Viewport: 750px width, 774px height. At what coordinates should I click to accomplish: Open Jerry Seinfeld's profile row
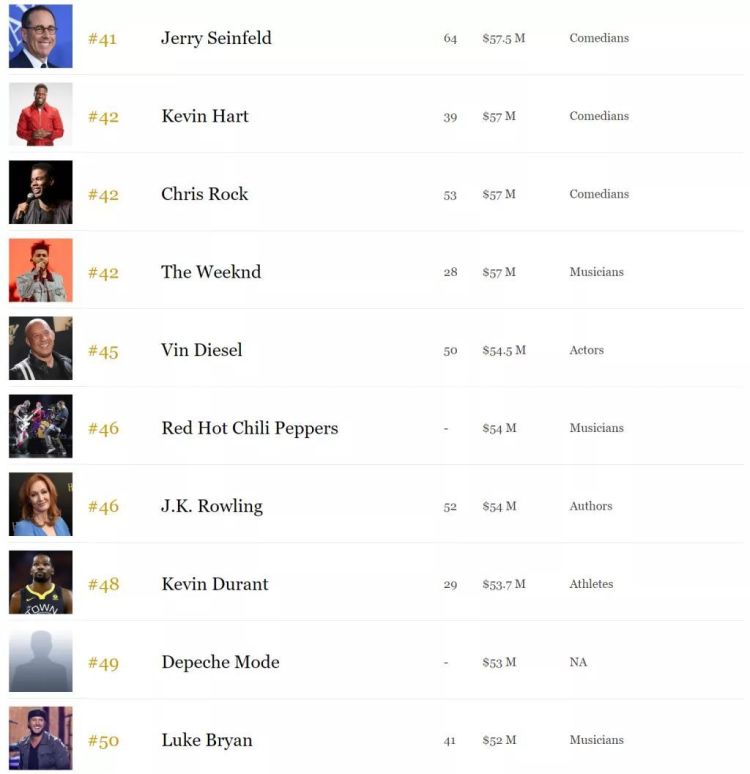(x=216, y=38)
